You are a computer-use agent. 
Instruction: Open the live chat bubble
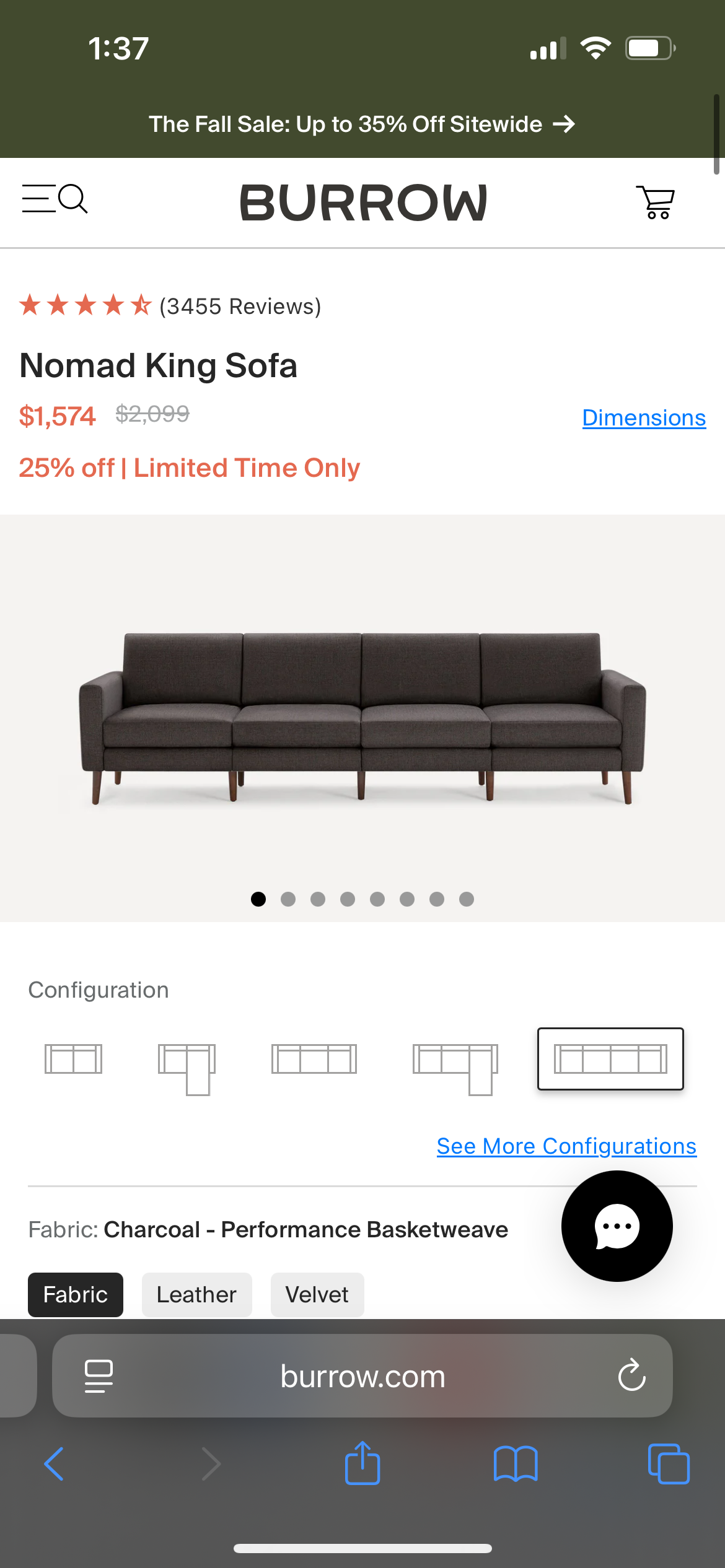tap(617, 1226)
